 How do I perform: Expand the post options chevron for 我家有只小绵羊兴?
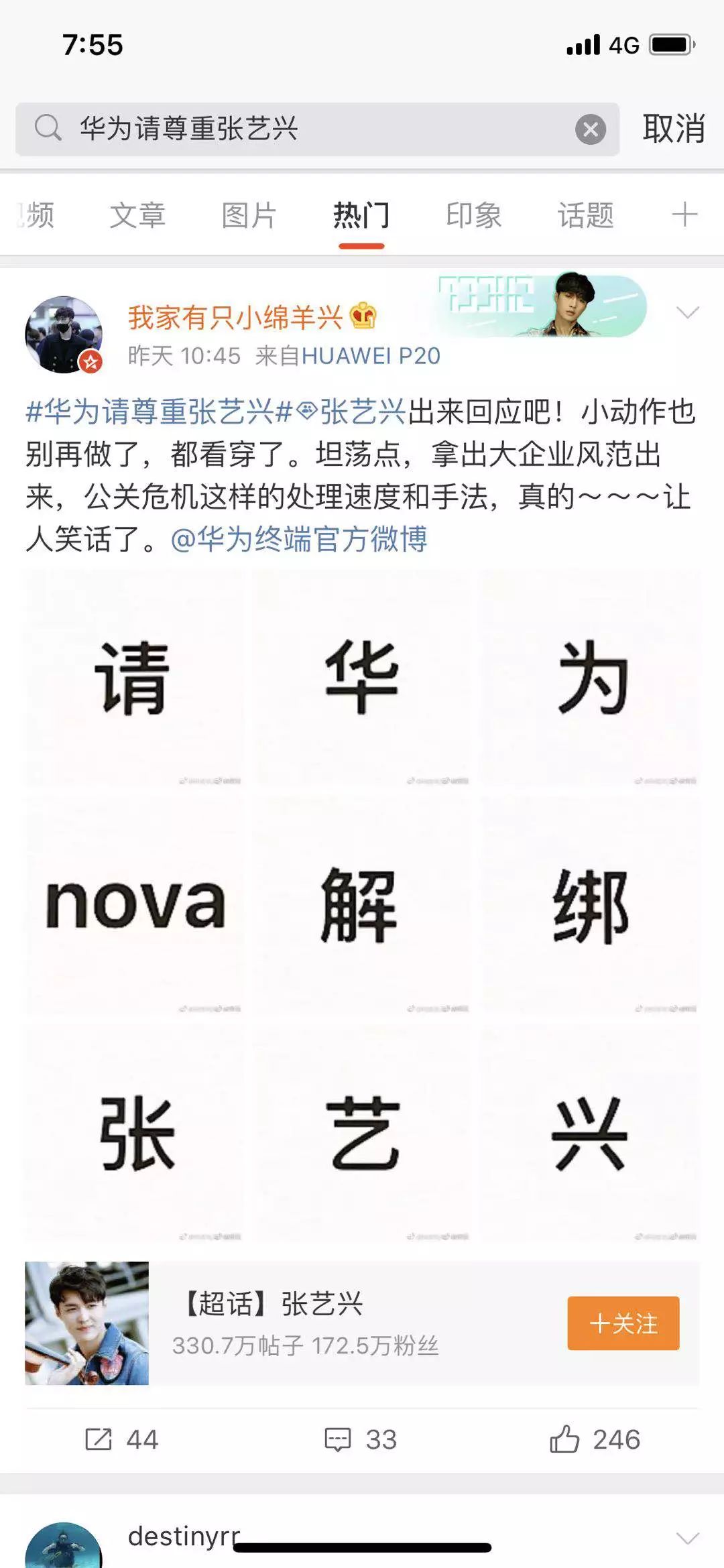coord(688,312)
